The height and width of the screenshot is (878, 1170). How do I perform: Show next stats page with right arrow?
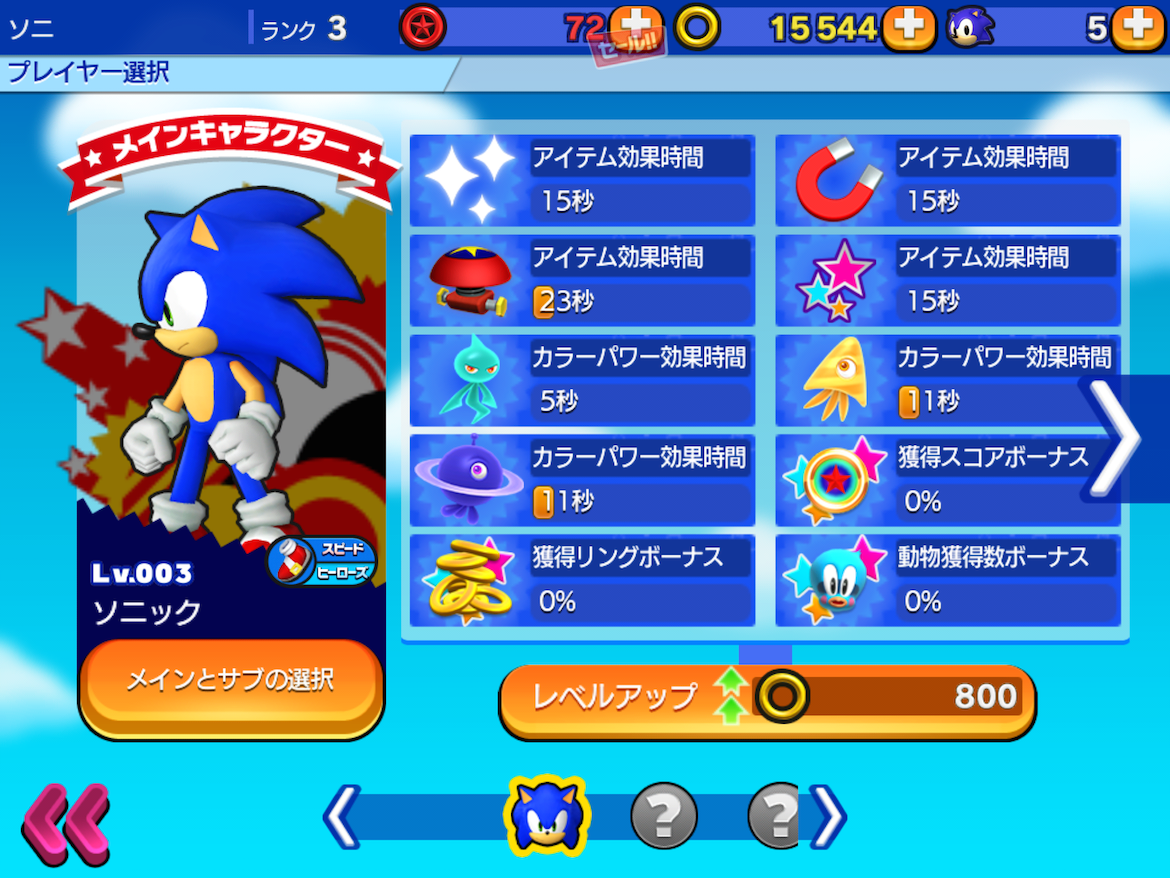pyautogui.click(x=1116, y=438)
